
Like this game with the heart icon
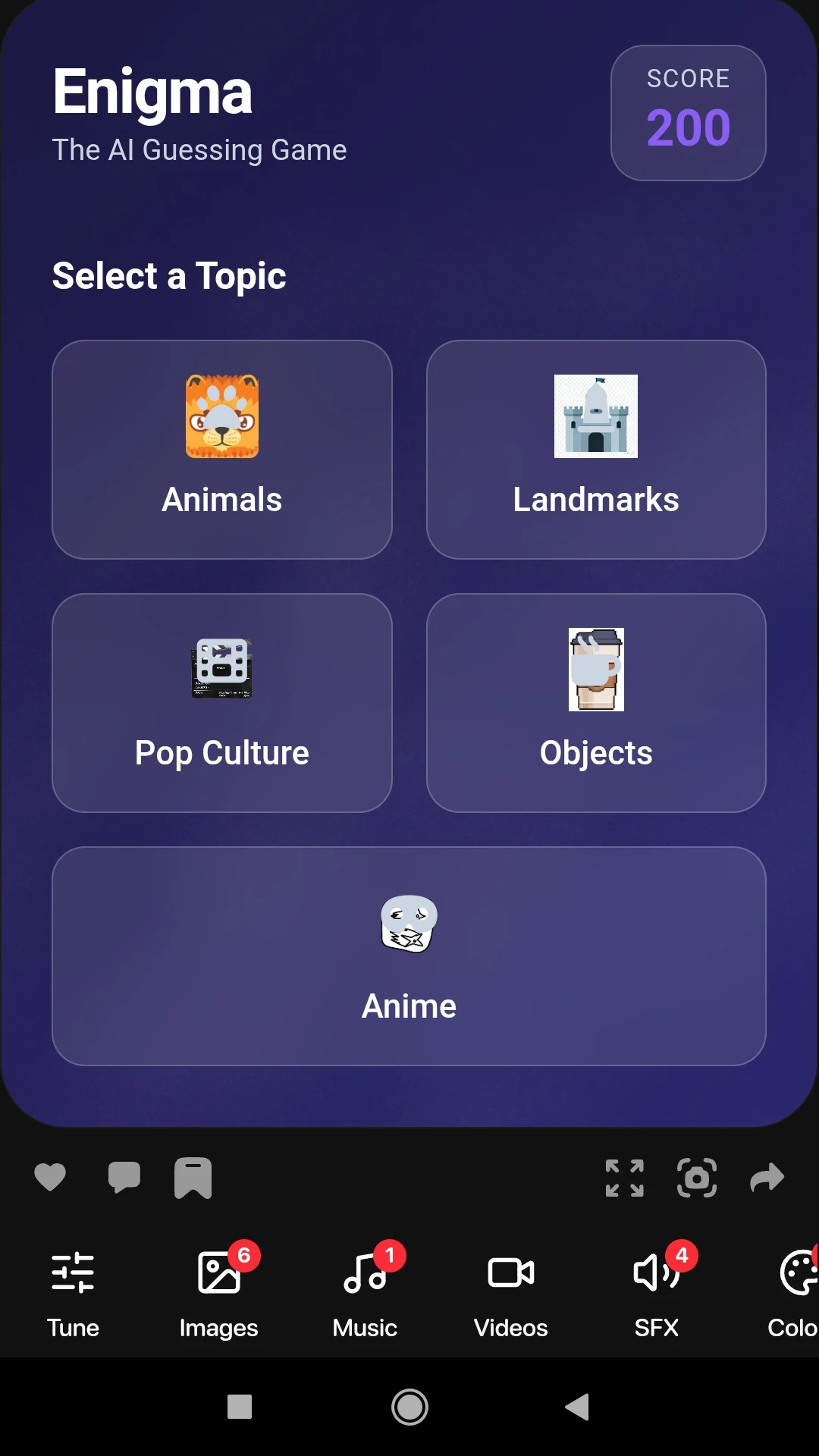(50, 1178)
